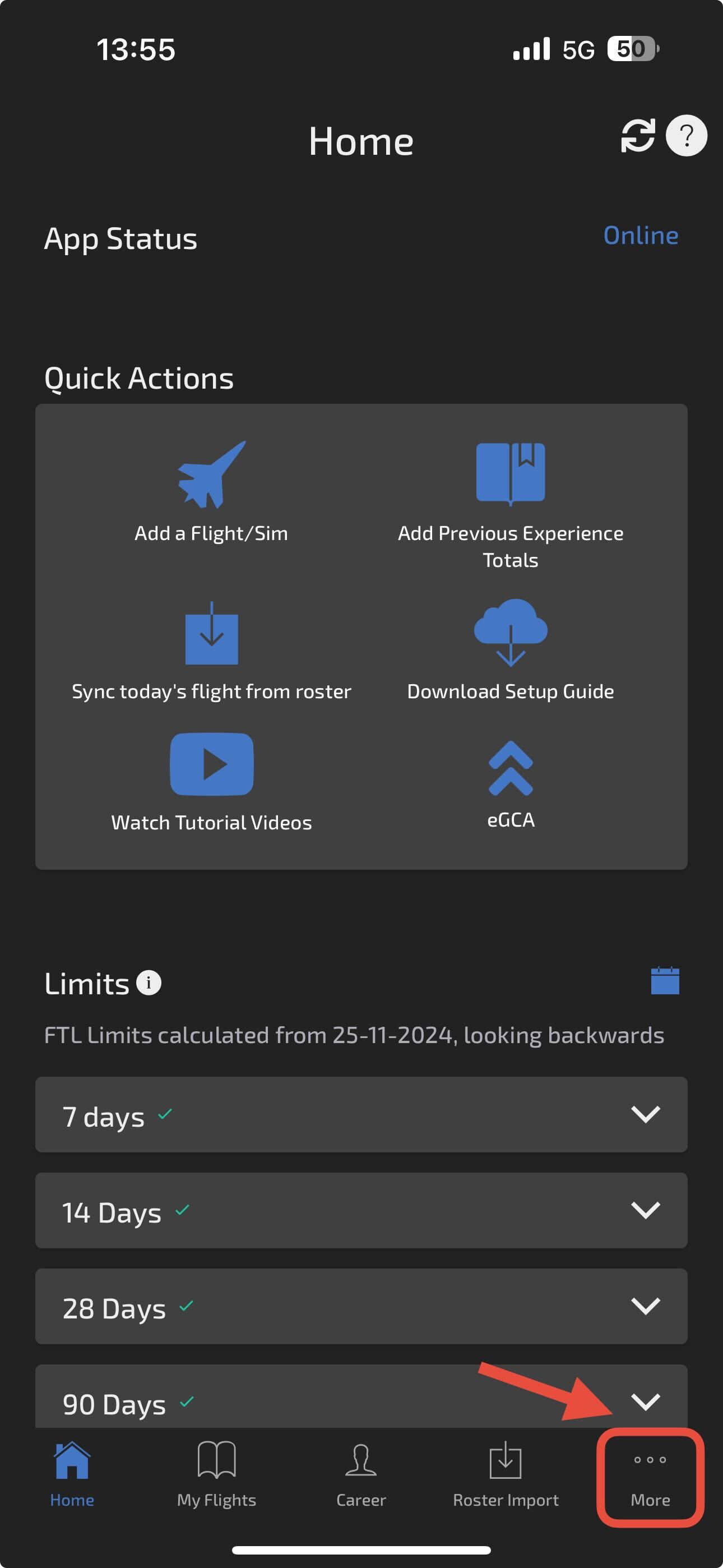
Task: Open Add Previous Experience Totals
Action: (x=511, y=506)
